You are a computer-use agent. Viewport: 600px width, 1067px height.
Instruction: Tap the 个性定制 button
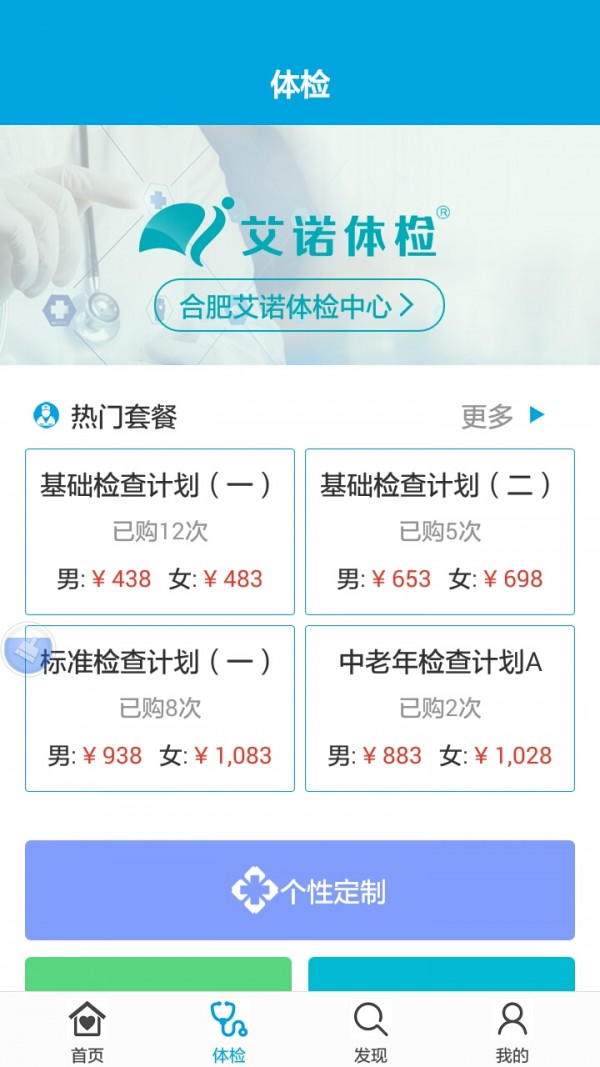[300, 890]
